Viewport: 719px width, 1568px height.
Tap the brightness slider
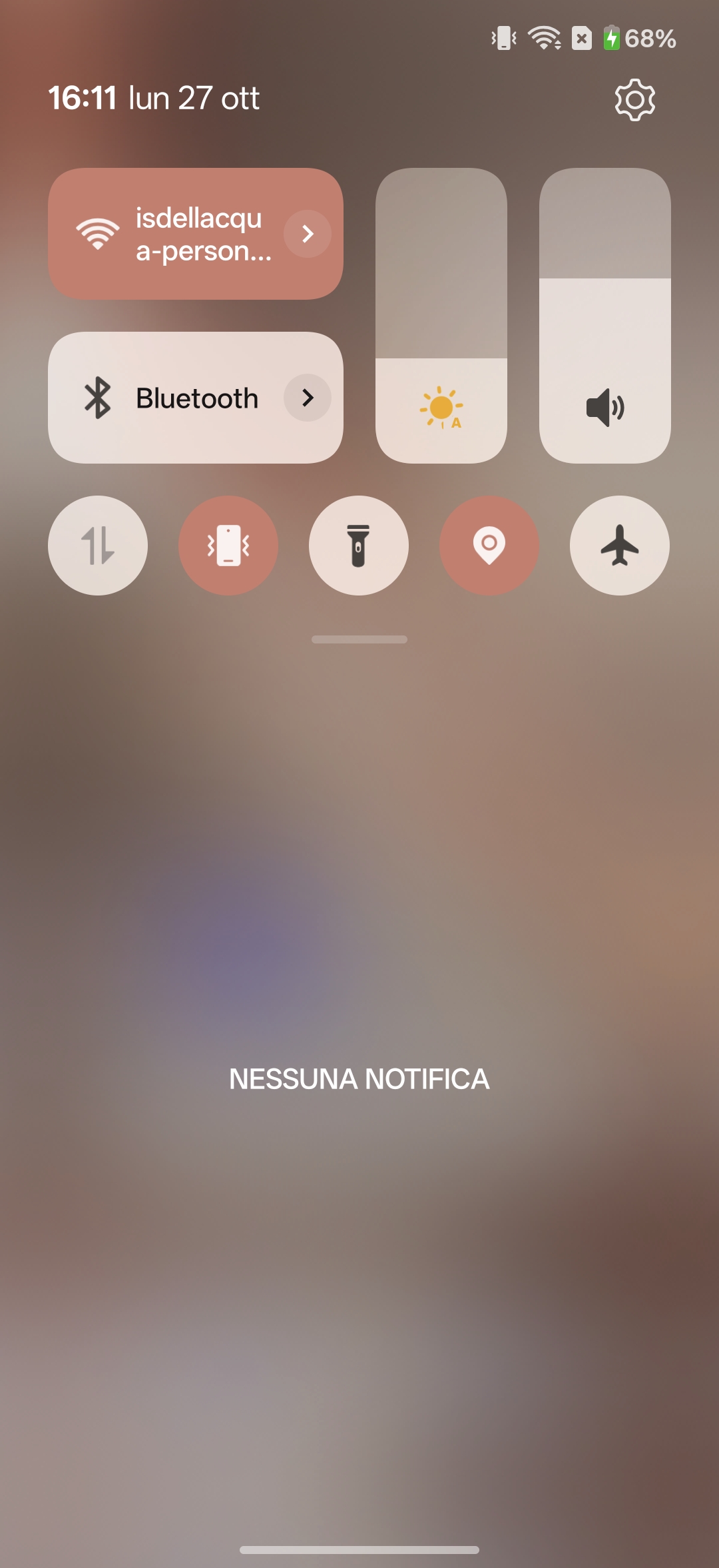coord(441,315)
